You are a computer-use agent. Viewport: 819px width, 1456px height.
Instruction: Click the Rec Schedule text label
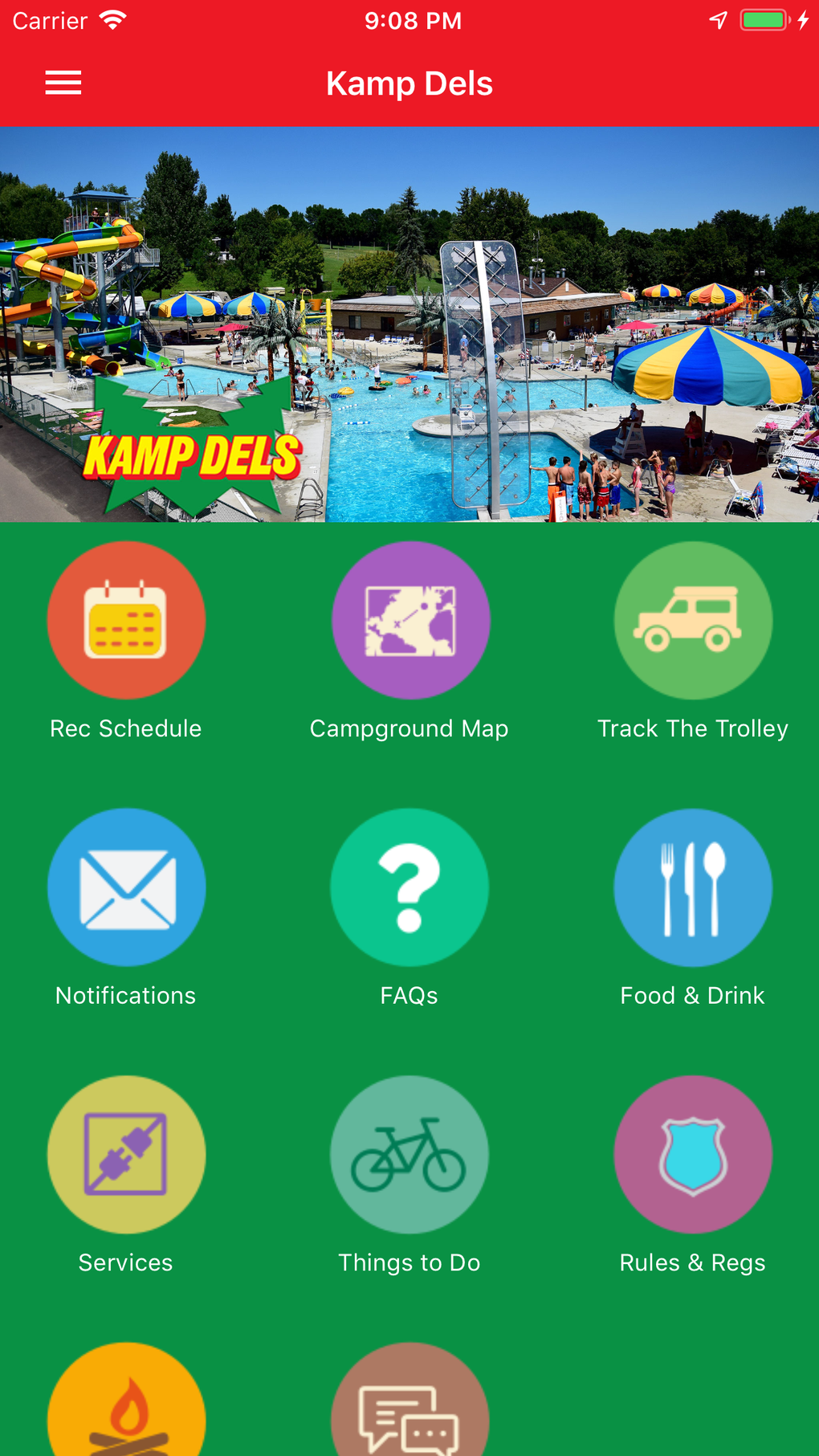click(125, 728)
